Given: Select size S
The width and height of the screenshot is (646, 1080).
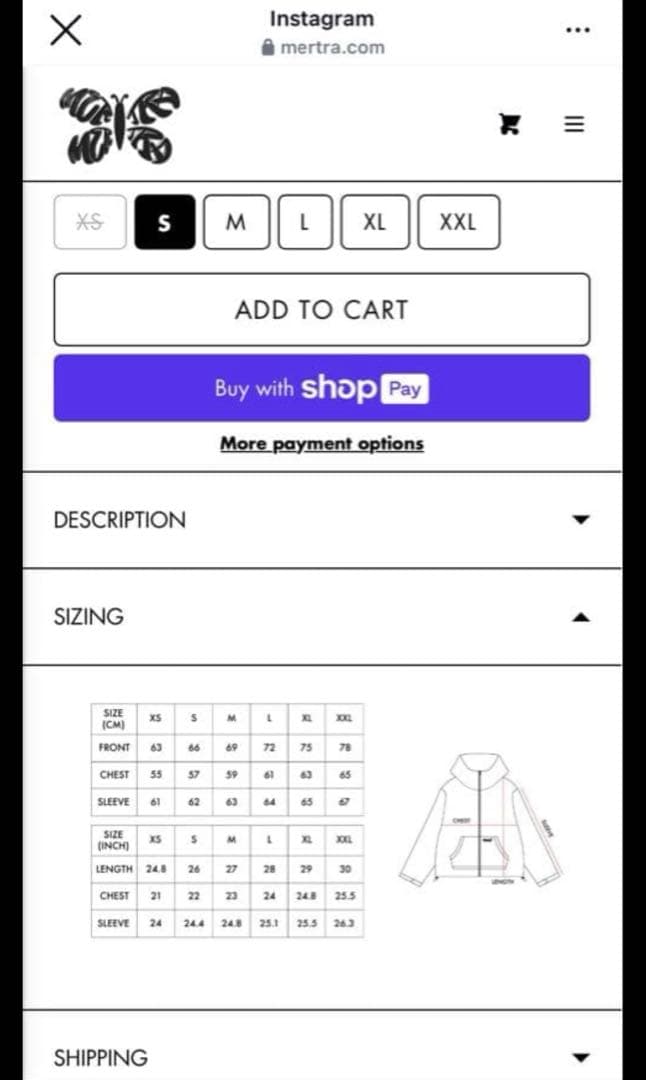Looking at the screenshot, I should pyautogui.click(x=163, y=222).
